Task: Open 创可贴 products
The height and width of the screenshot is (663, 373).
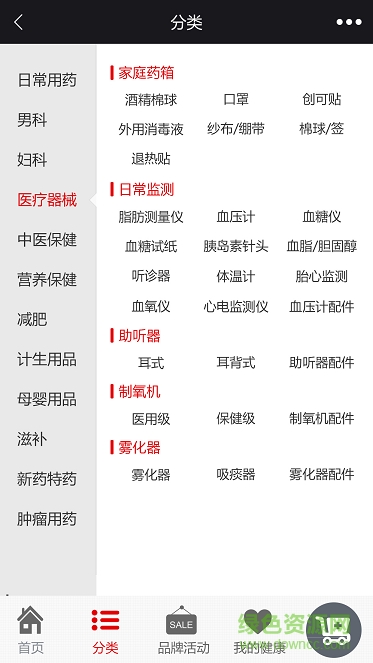Action: click(321, 100)
